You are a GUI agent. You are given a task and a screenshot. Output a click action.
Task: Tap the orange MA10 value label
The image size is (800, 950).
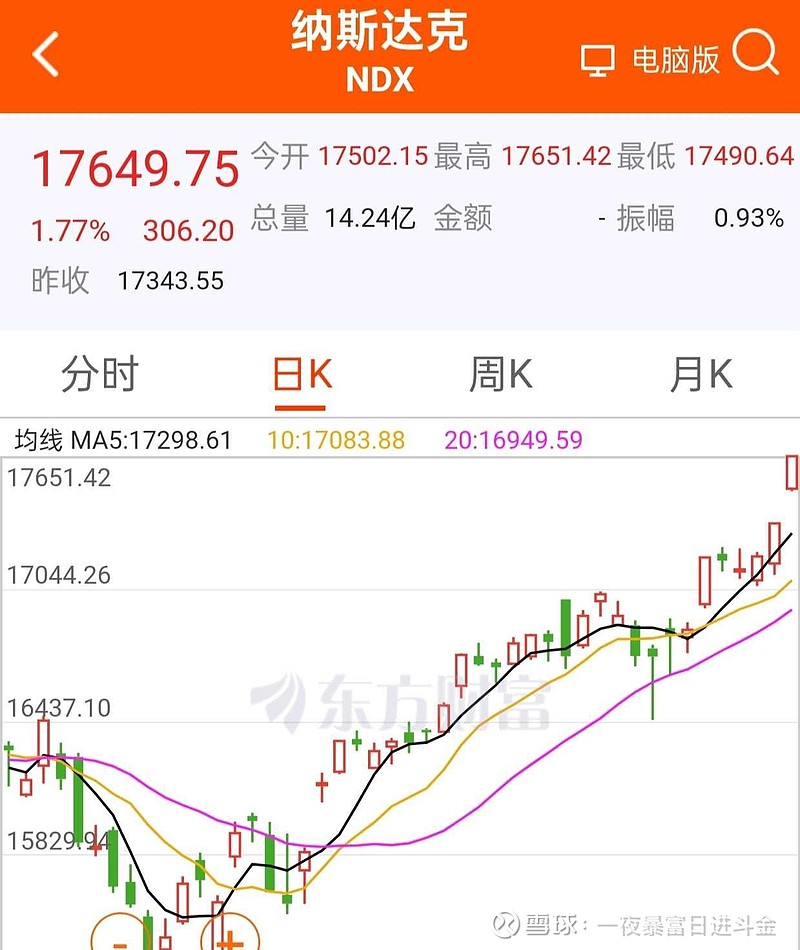point(335,438)
